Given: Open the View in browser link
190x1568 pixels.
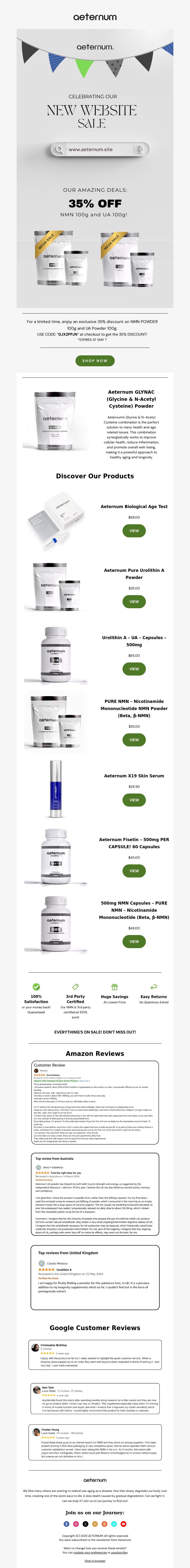Looking at the screenshot, I should click(95, 1561).
